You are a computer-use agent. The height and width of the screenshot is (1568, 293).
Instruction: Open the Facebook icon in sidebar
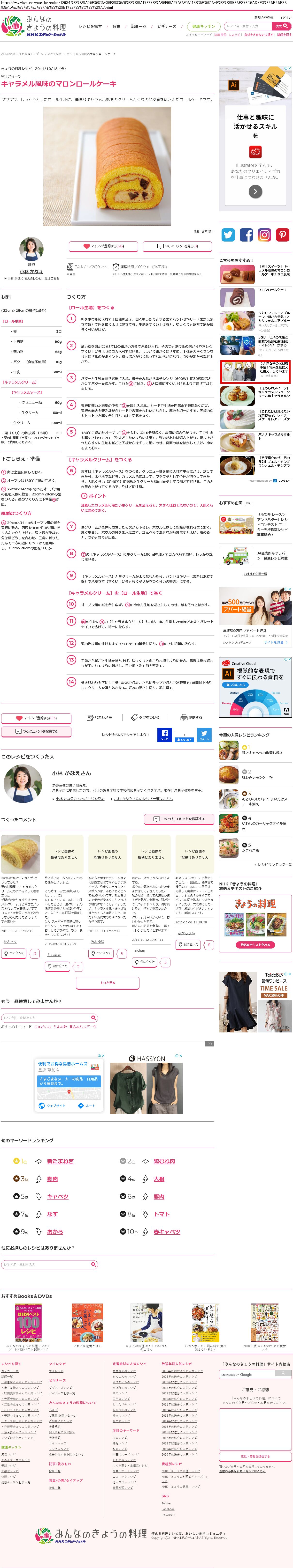(246, 235)
